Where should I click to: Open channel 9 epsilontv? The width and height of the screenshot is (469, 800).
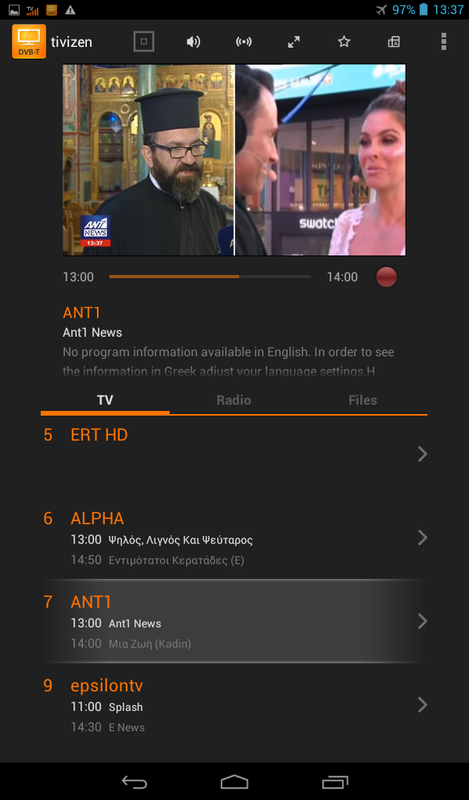pos(234,705)
